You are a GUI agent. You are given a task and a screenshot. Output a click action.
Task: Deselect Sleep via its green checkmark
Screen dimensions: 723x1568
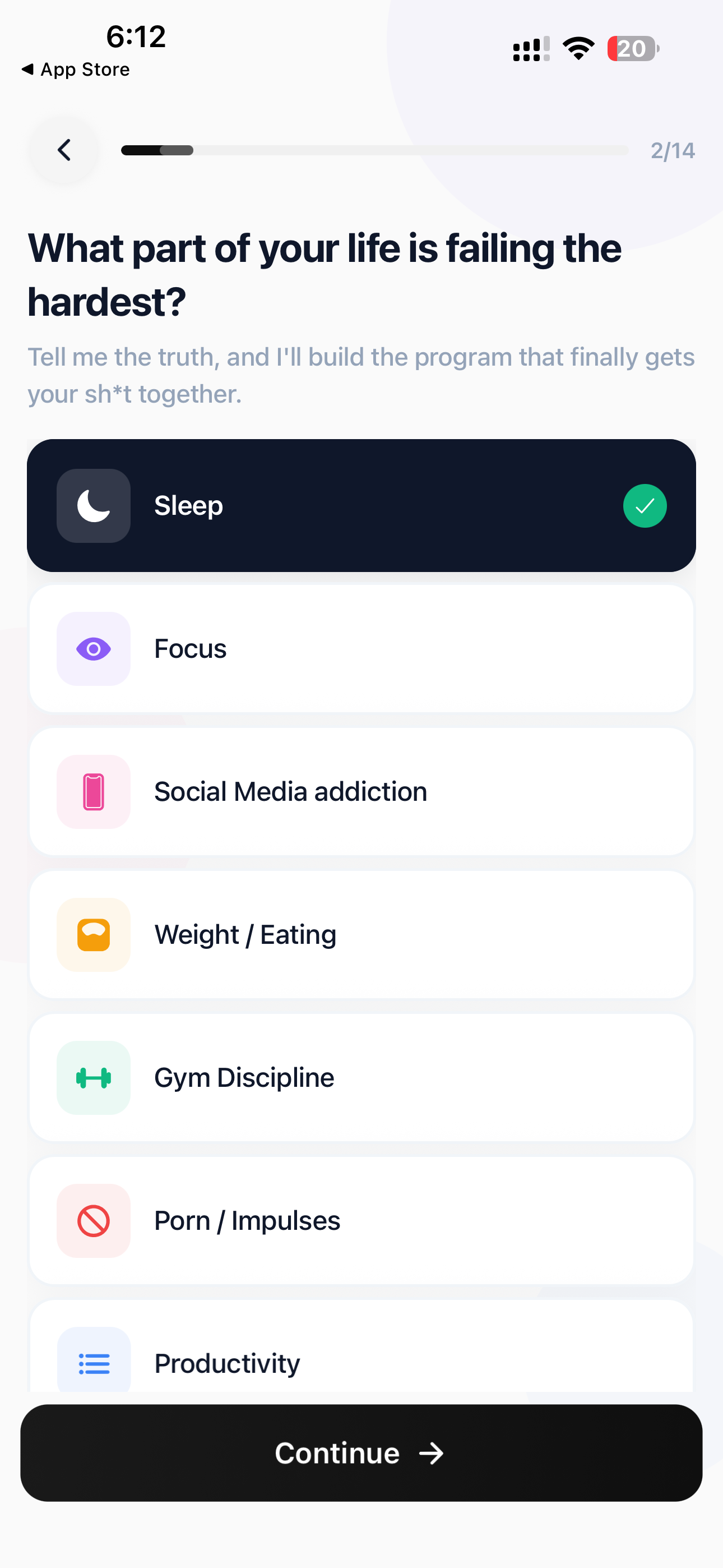[645, 506]
